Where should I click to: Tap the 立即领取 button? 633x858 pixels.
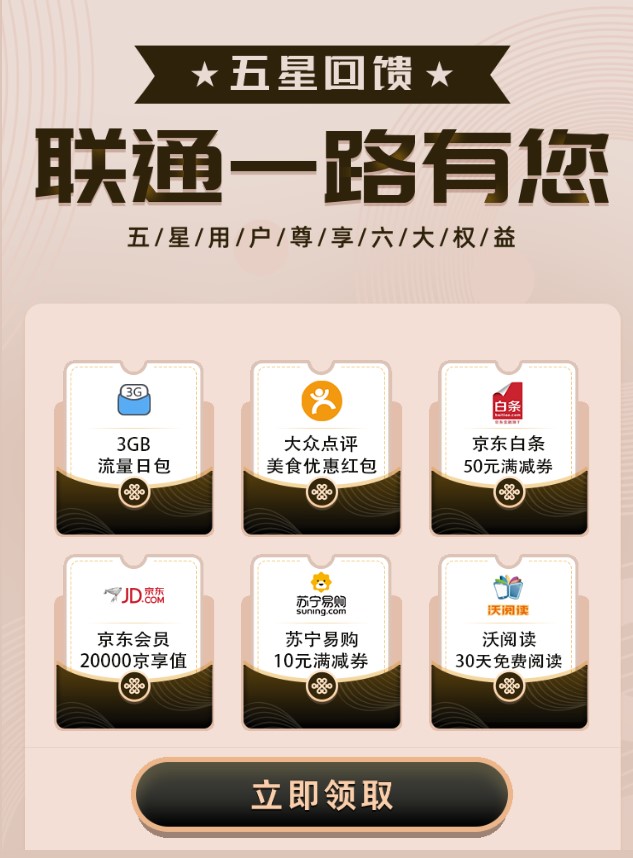322,795
